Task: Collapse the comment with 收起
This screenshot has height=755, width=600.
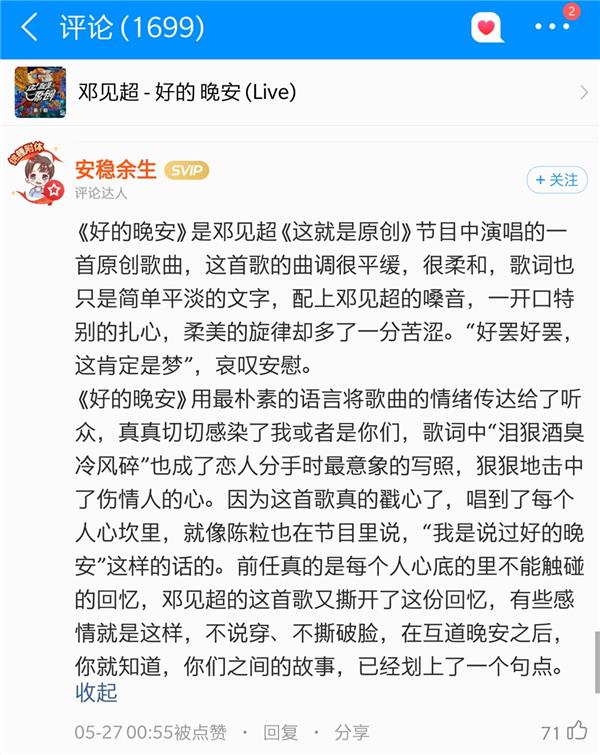Action: (x=96, y=692)
